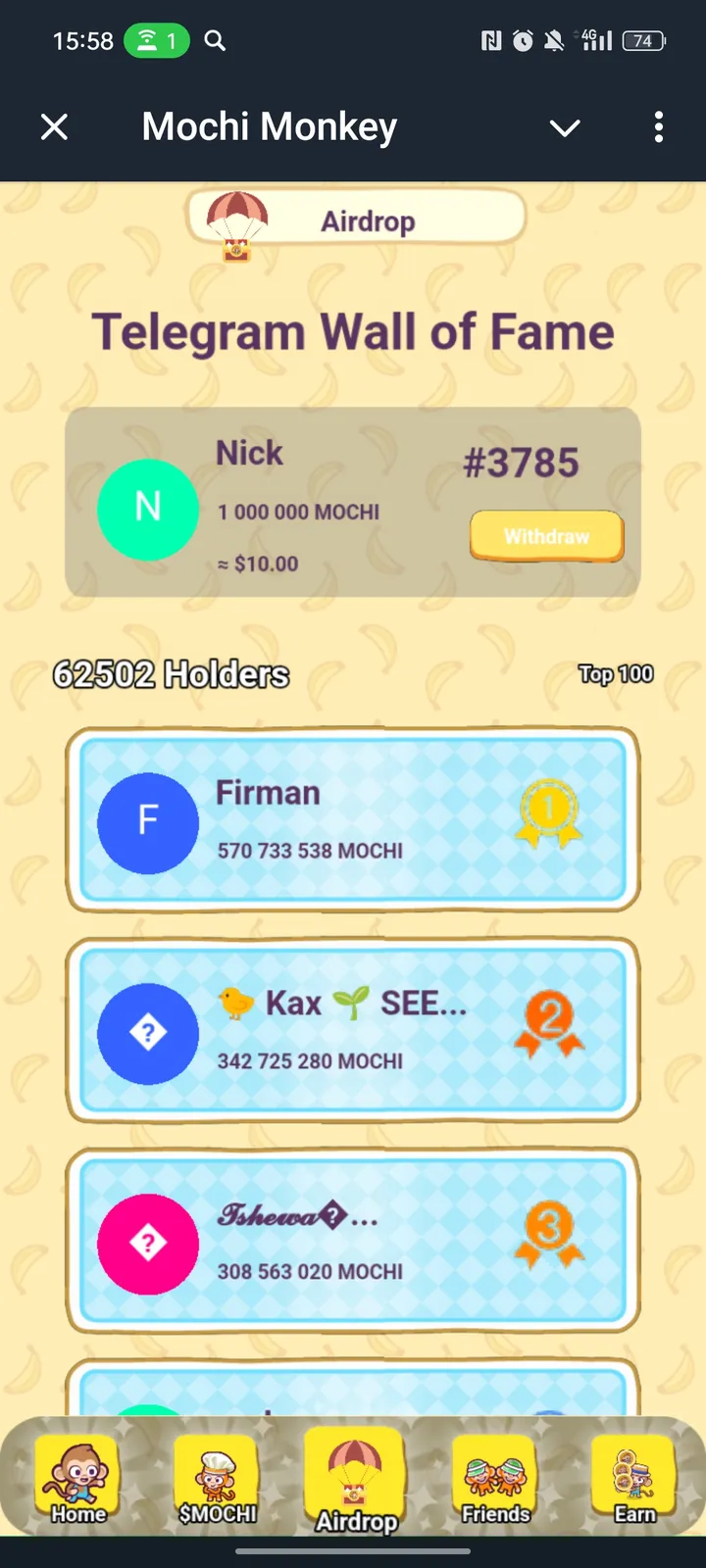The image size is (706, 1568).
Task: Open the three-dot overflow menu
Action: [658, 127]
